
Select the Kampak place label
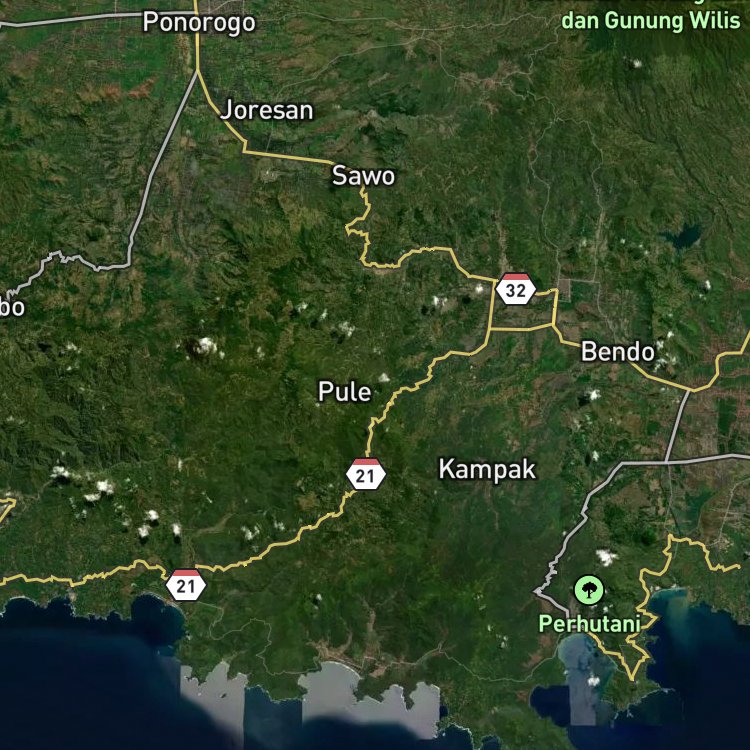(487, 469)
